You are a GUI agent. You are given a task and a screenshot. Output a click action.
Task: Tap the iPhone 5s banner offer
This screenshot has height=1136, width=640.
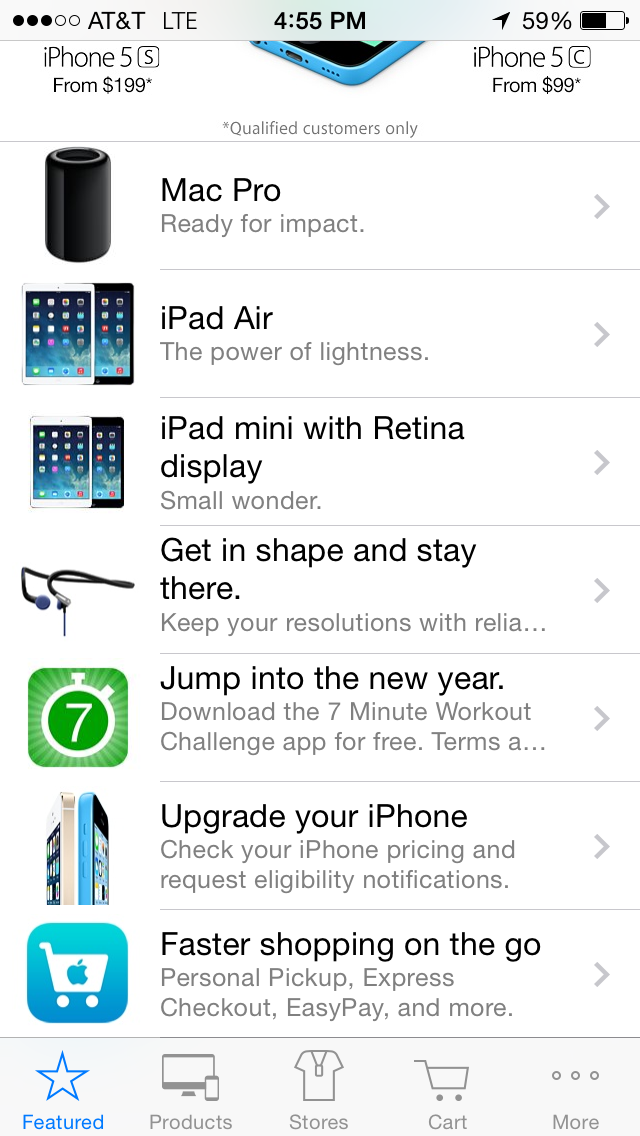tap(102, 70)
